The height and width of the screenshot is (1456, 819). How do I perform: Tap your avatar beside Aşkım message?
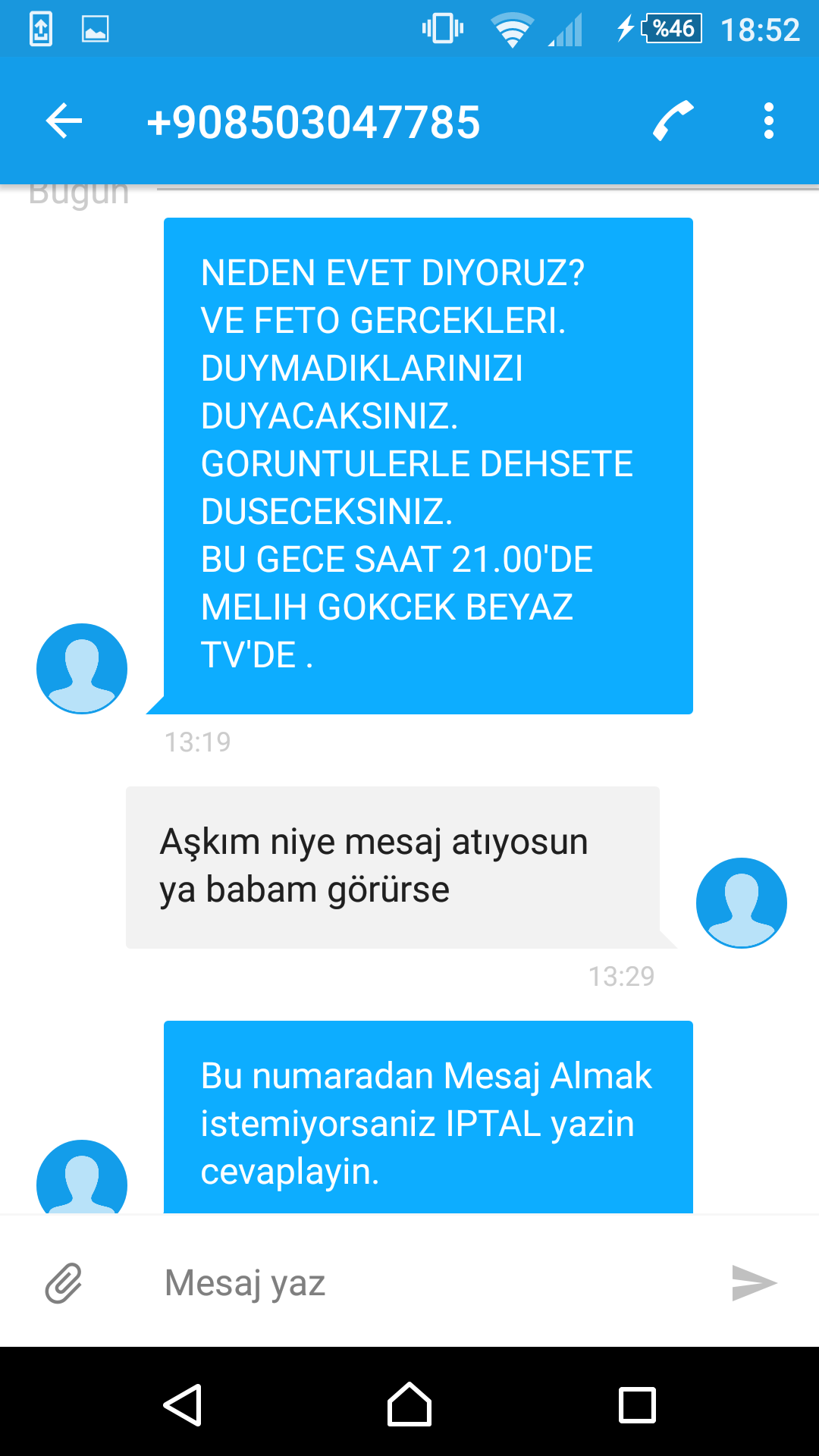click(x=741, y=902)
